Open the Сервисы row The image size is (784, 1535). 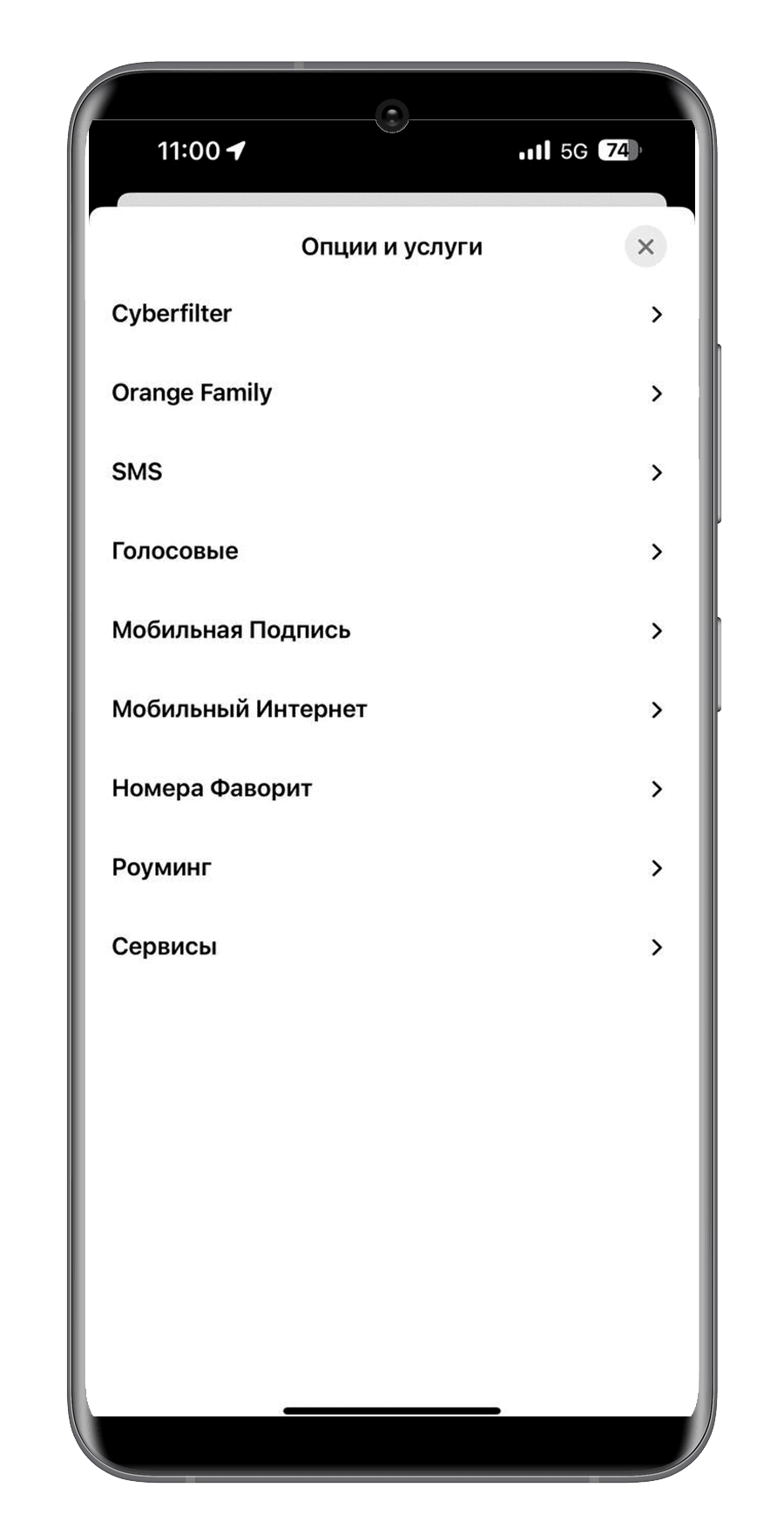pos(388,947)
